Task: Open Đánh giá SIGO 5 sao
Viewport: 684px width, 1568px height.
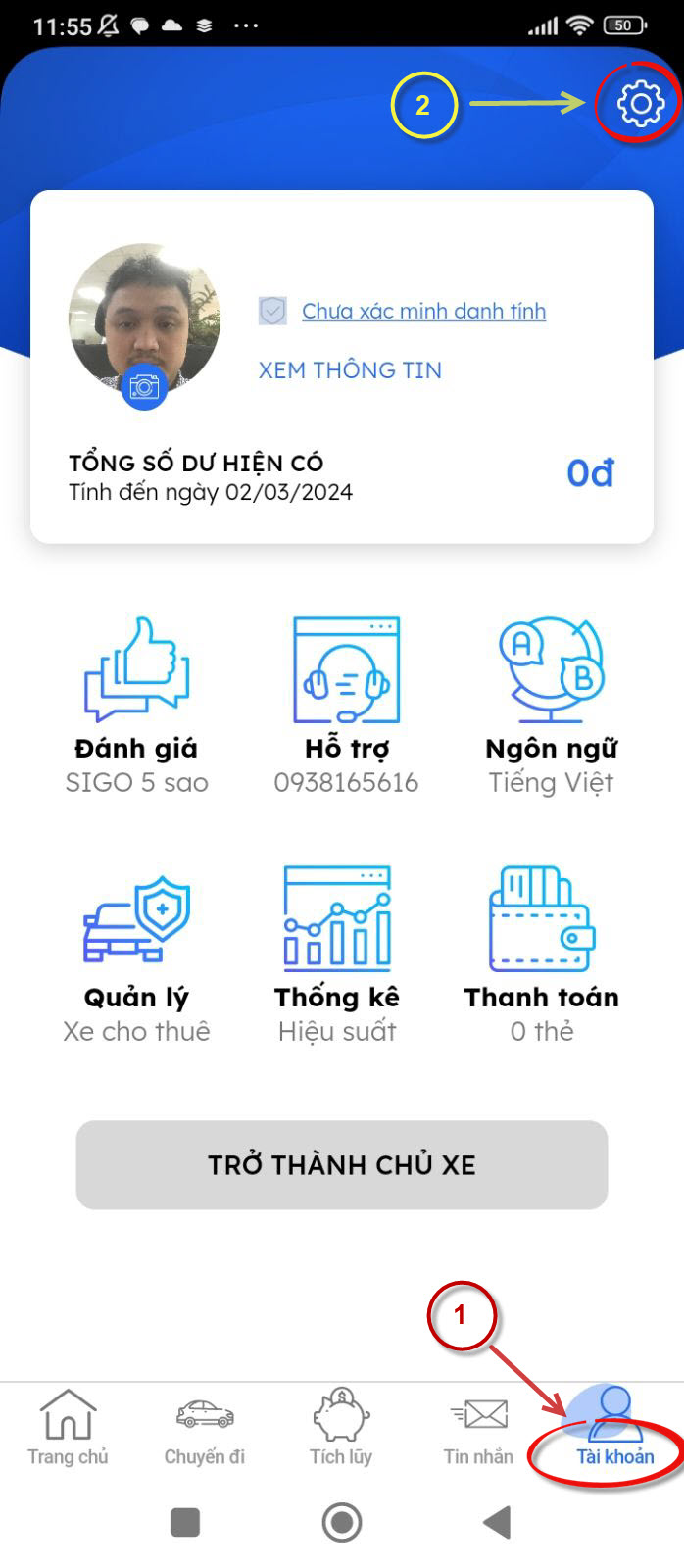Action: click(x=136, y=706)
